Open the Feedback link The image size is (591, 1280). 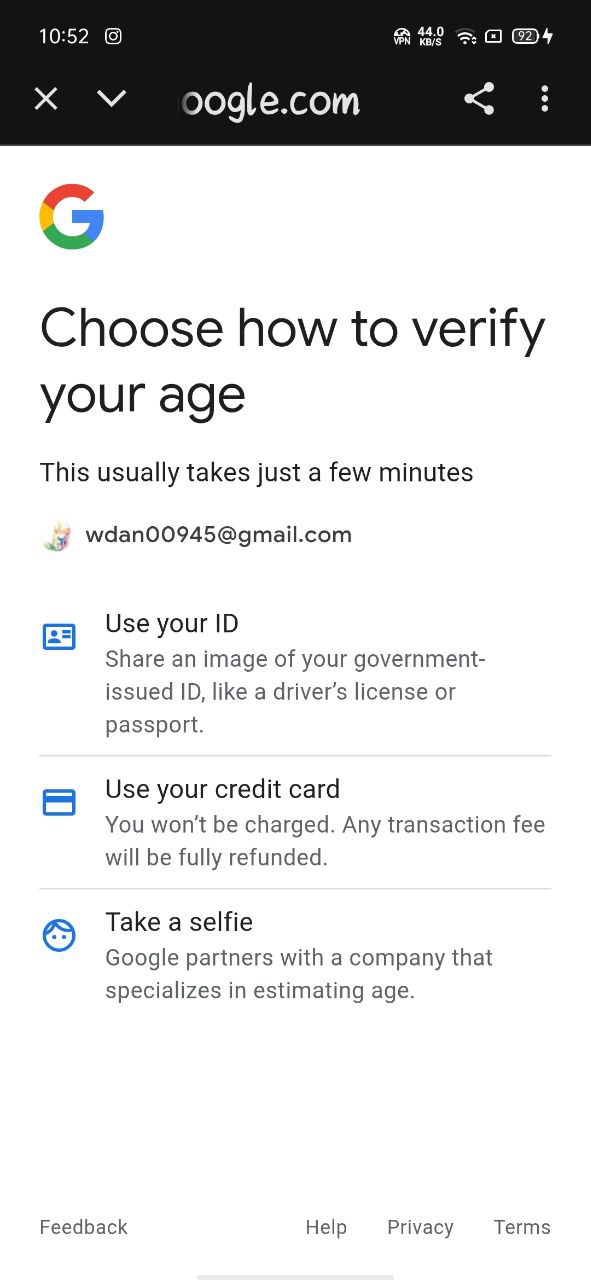pyautogui.click(x=84, y=1227)
